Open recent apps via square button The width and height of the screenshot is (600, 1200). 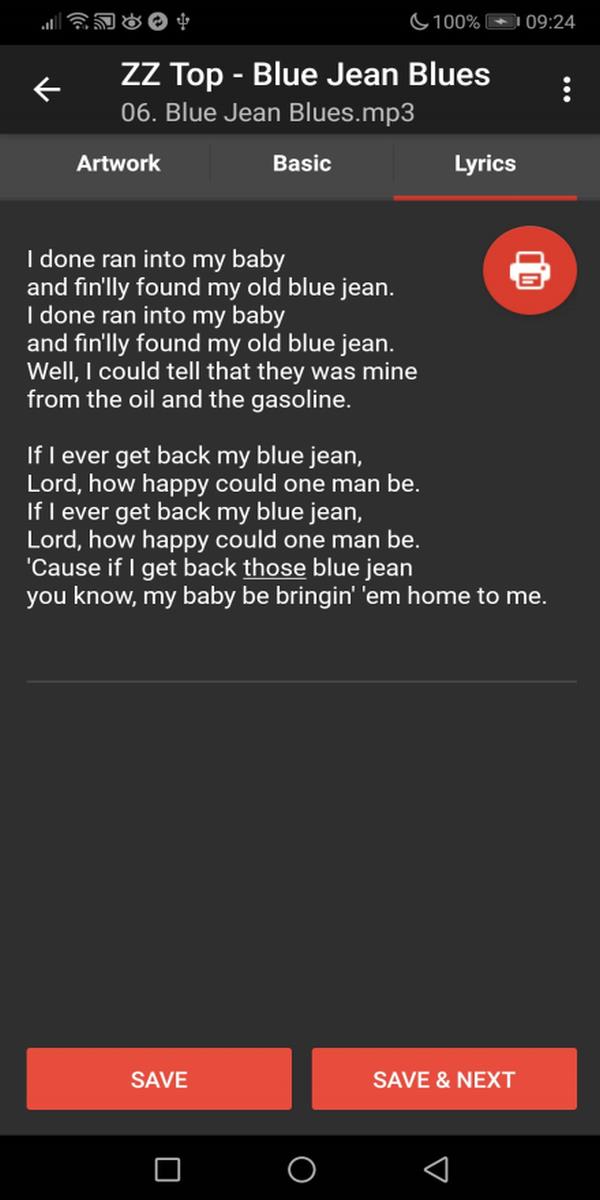pos(168,1169)
